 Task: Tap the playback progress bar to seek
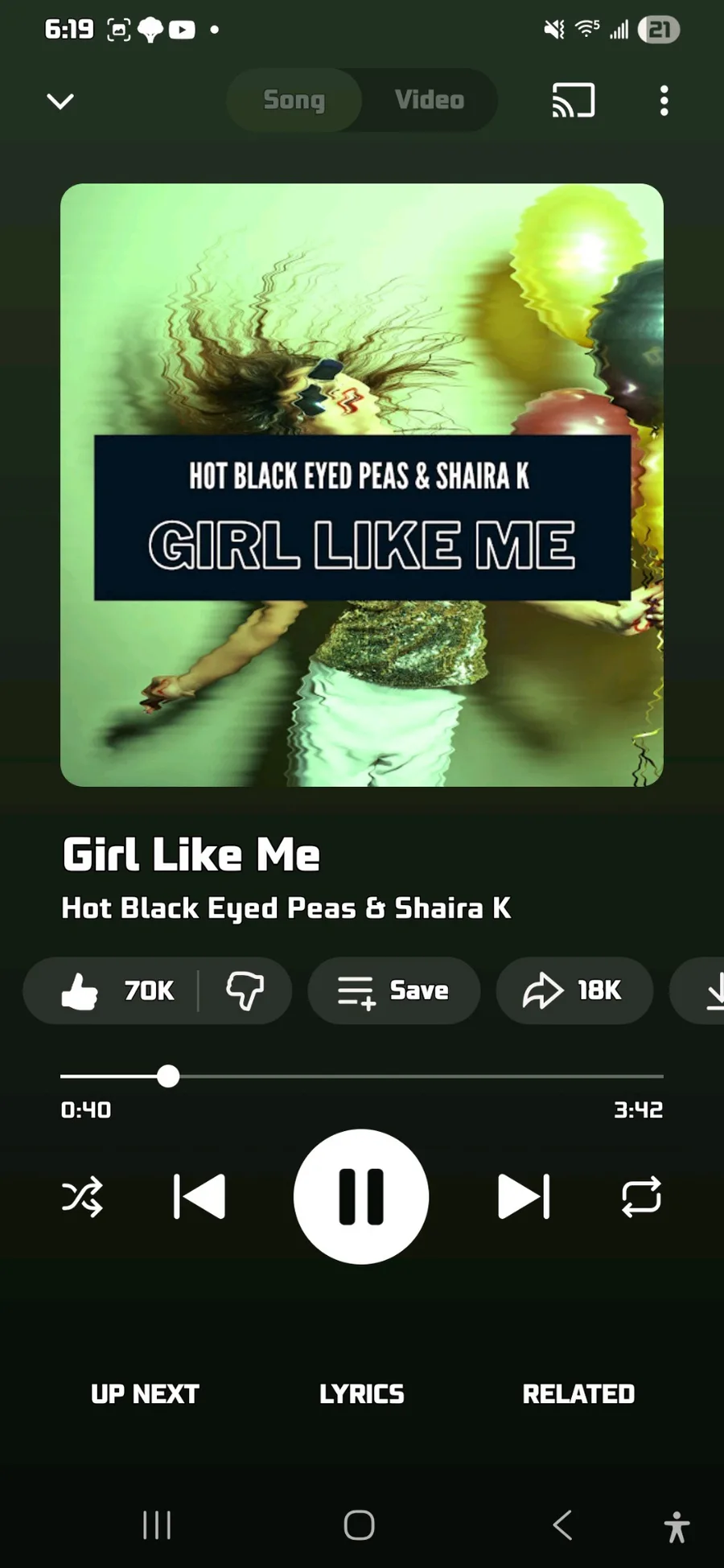tap(362, 1076)
